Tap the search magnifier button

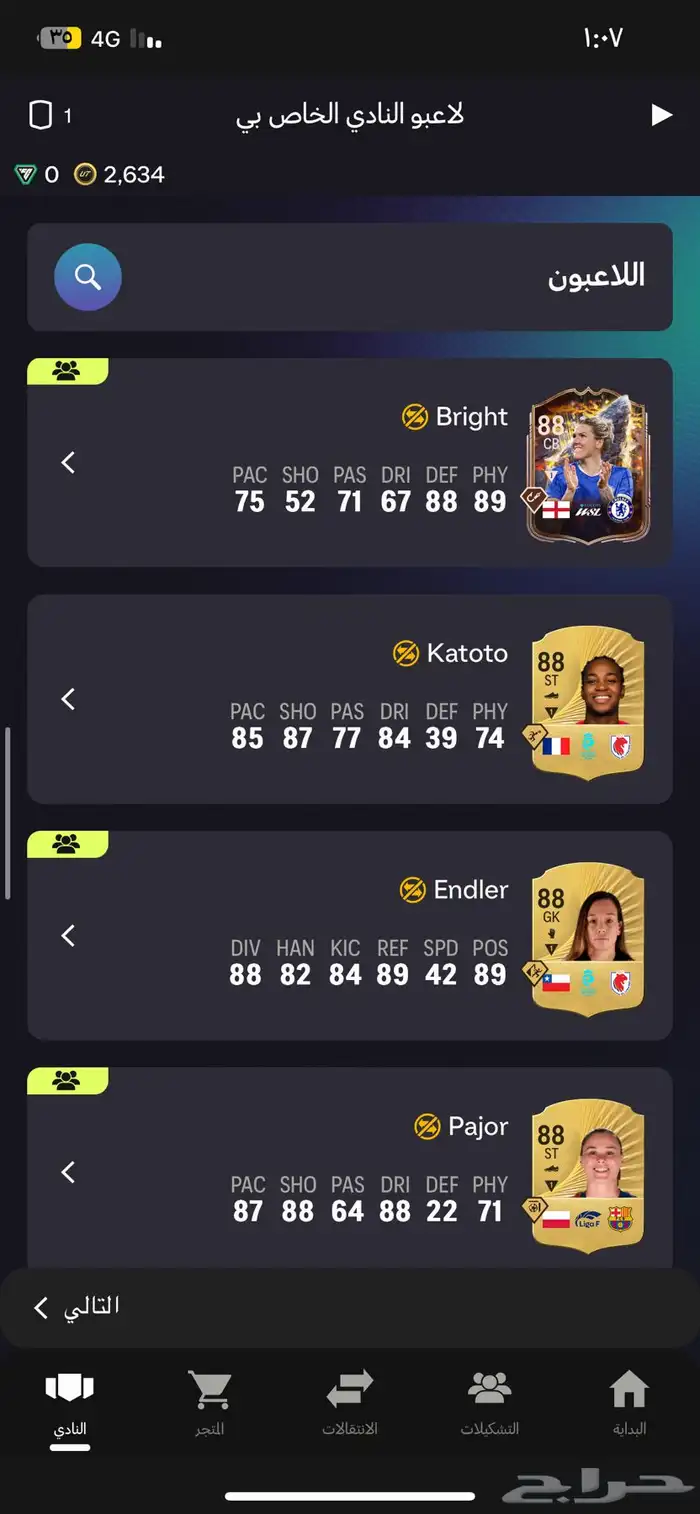pos(88,277)
